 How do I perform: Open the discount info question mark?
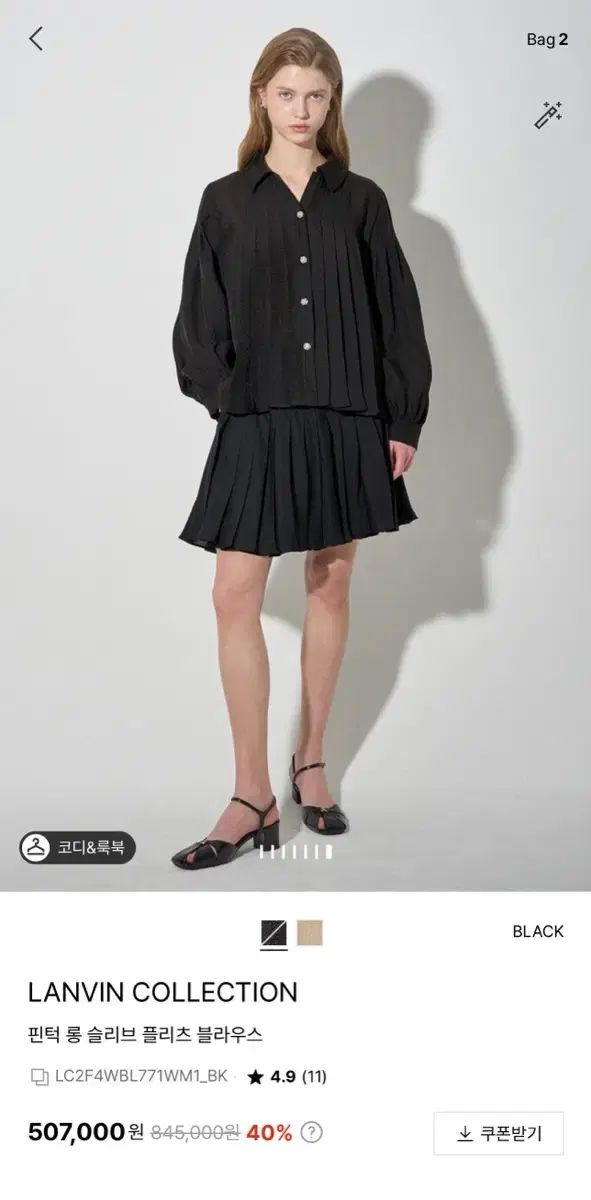[x=313, y=1133]
